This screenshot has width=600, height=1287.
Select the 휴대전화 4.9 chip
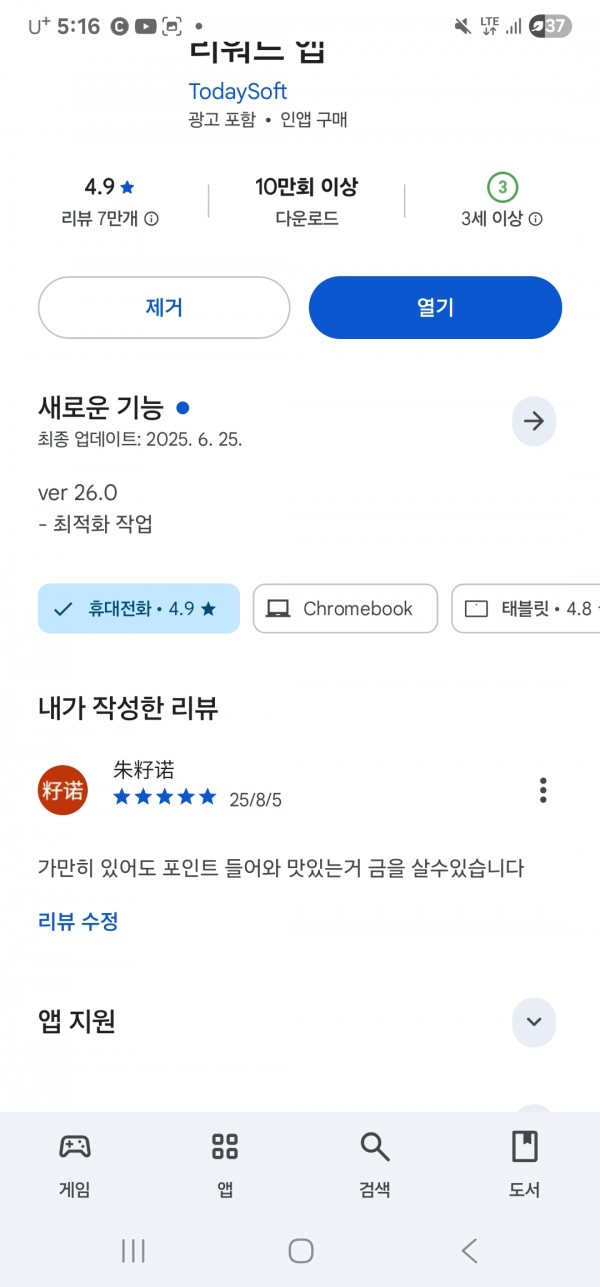pyautogui.click(x=139, y=608)
